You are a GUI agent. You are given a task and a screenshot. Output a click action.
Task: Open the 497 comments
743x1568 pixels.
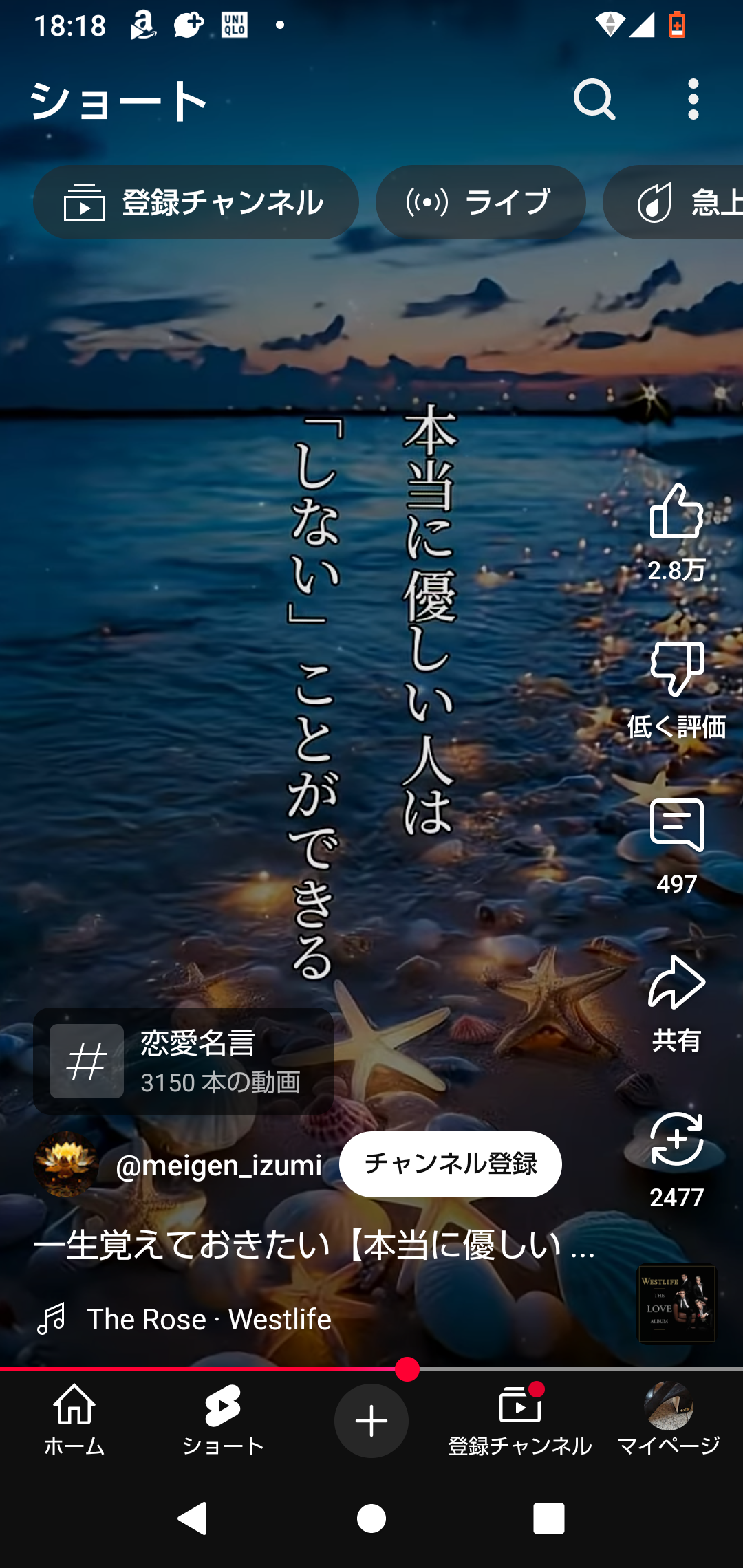point(676,827)
